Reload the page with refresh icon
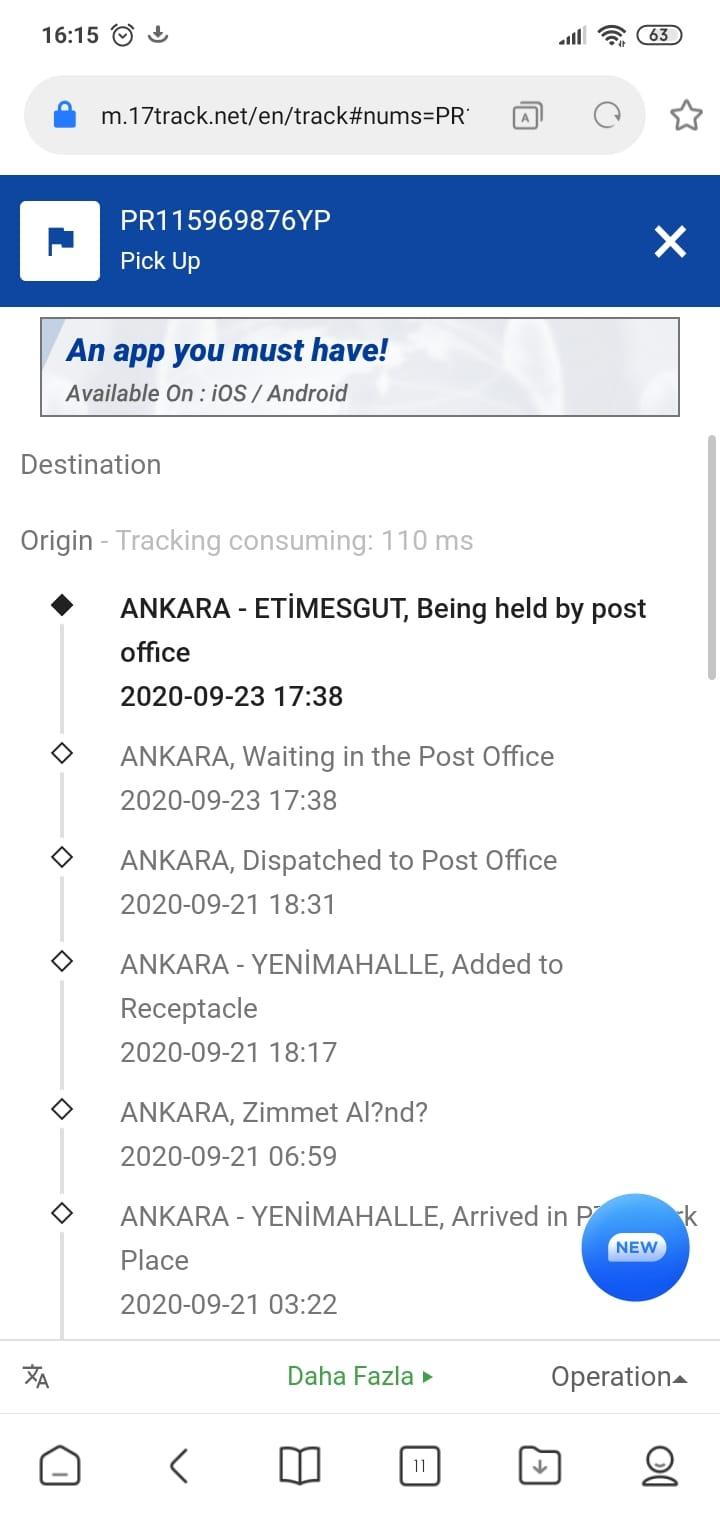The image size is (720, 1520). pyautogui.click(x=607, y=116)
